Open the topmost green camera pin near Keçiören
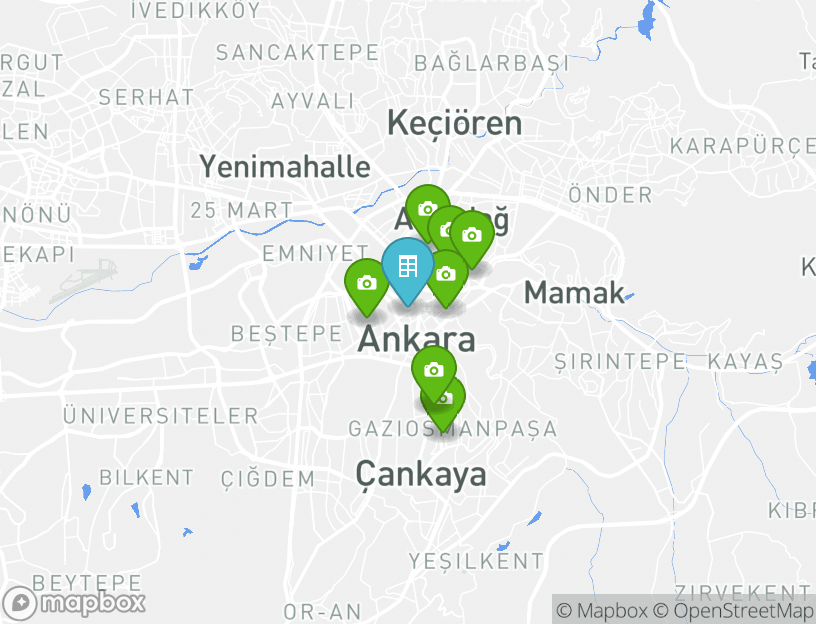This screenshot has height=624, width=816. tap(427, 209)
